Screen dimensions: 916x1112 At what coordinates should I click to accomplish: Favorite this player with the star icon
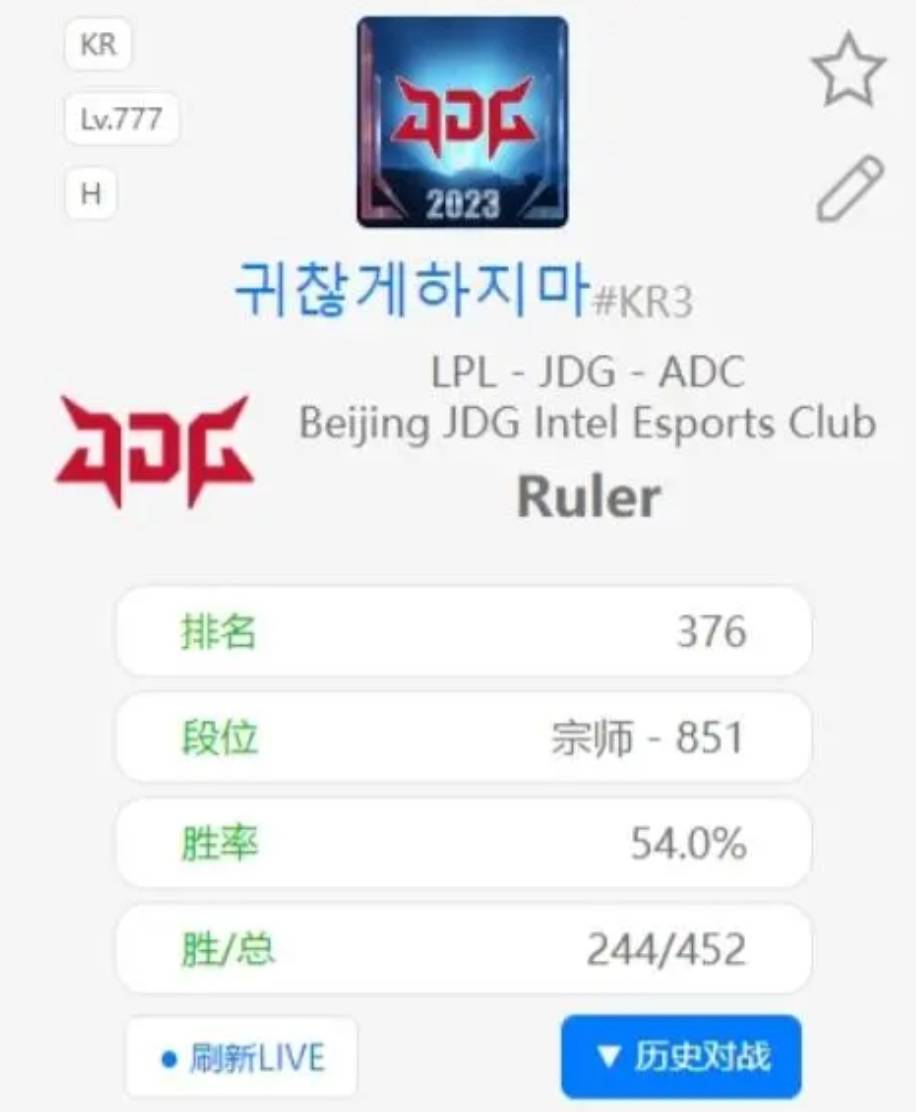click(848, 70)
